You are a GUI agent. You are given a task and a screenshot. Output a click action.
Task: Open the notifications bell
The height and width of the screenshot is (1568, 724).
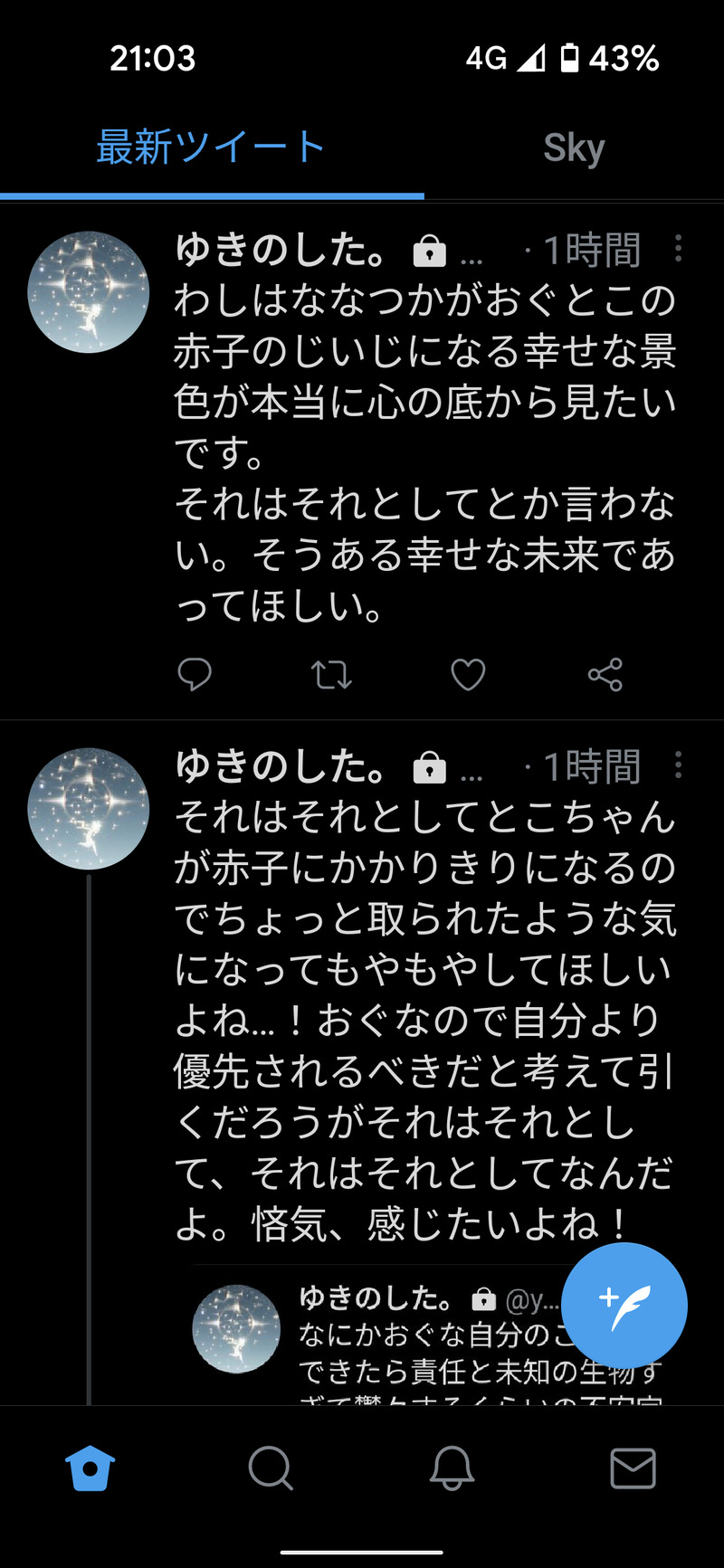[x=452, y=1468]
